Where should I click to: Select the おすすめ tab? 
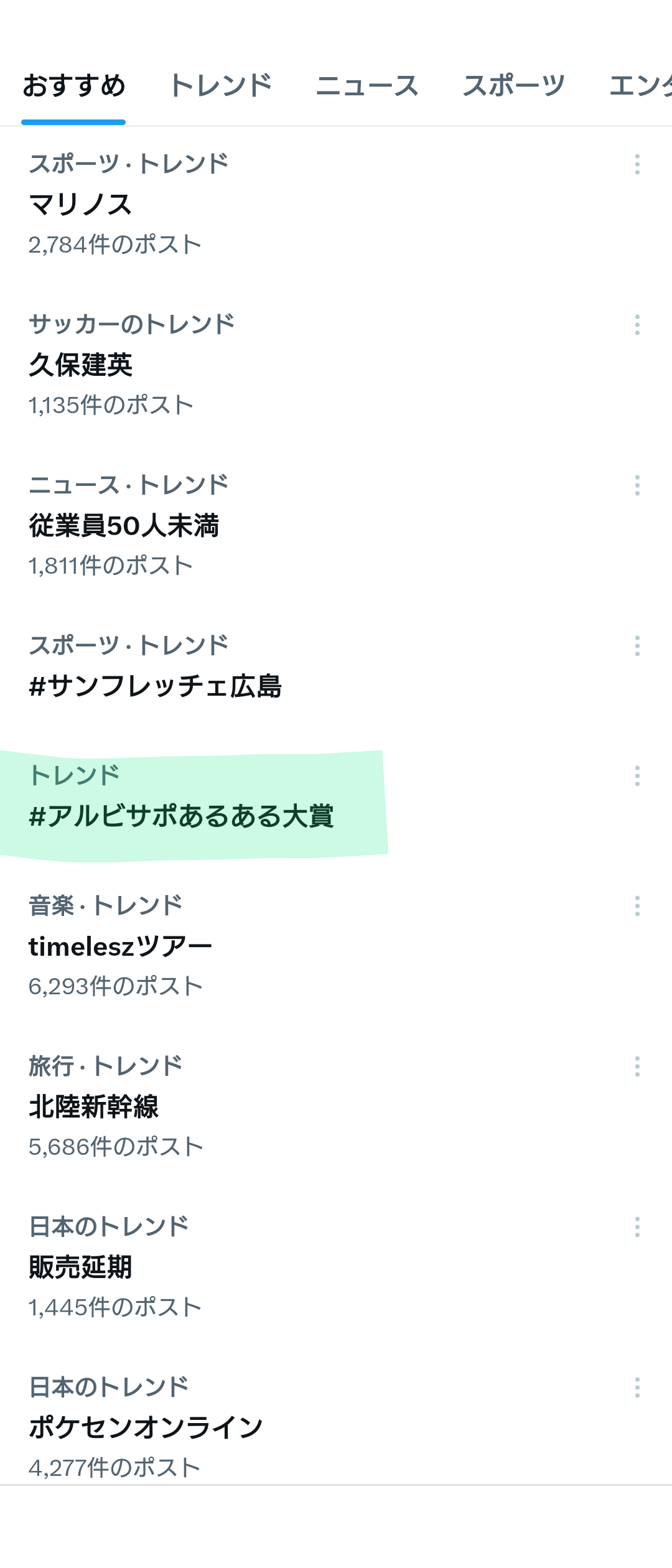74,86
